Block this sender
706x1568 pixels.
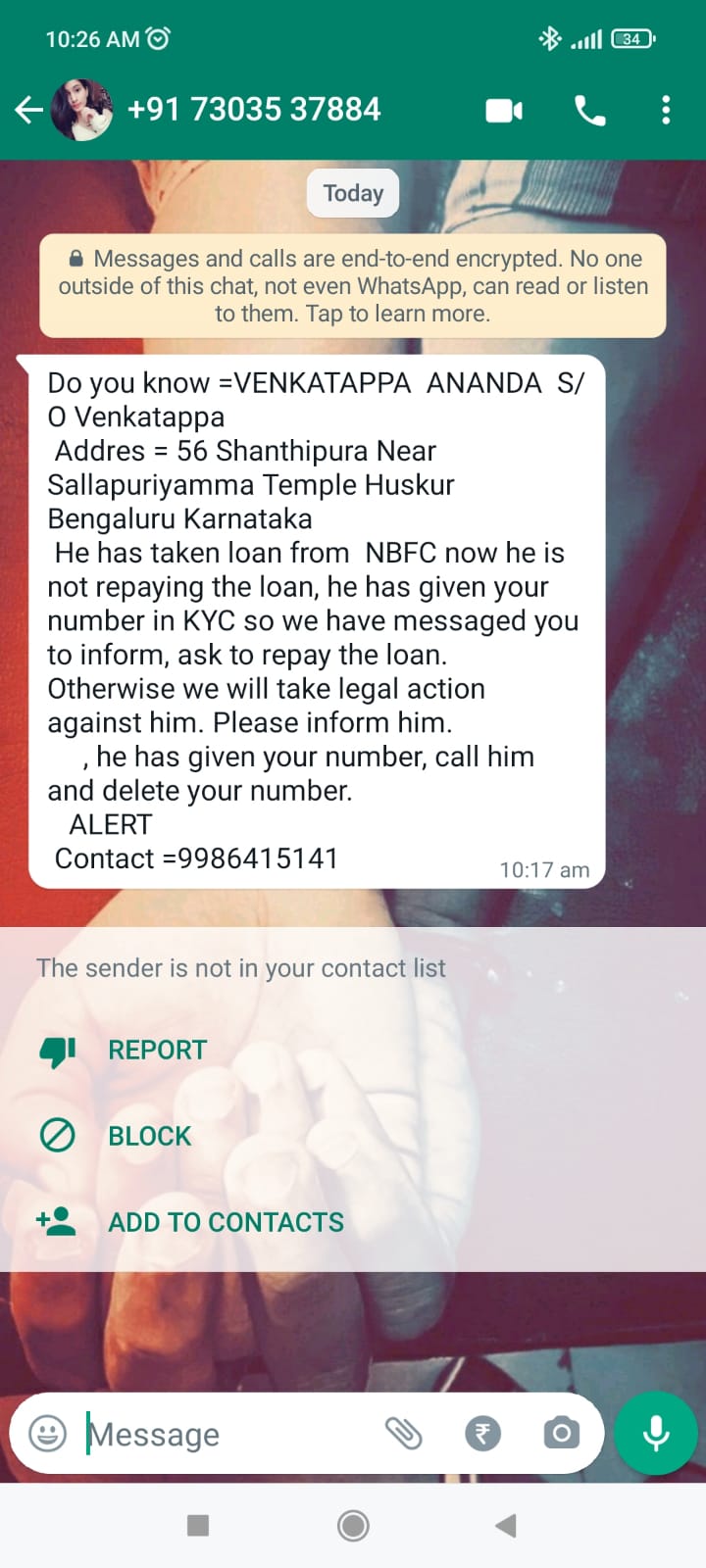pyautogui.click(x=149, y=1136)
